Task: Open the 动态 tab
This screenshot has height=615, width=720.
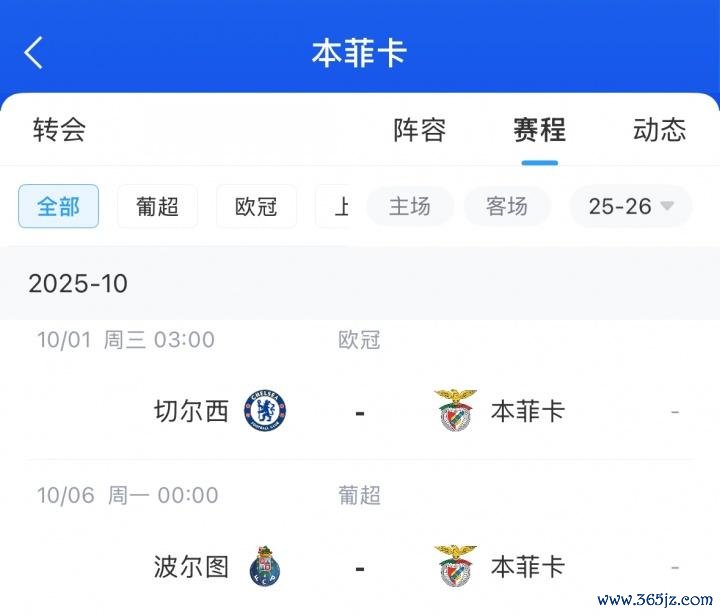Action: click(659, 130)
